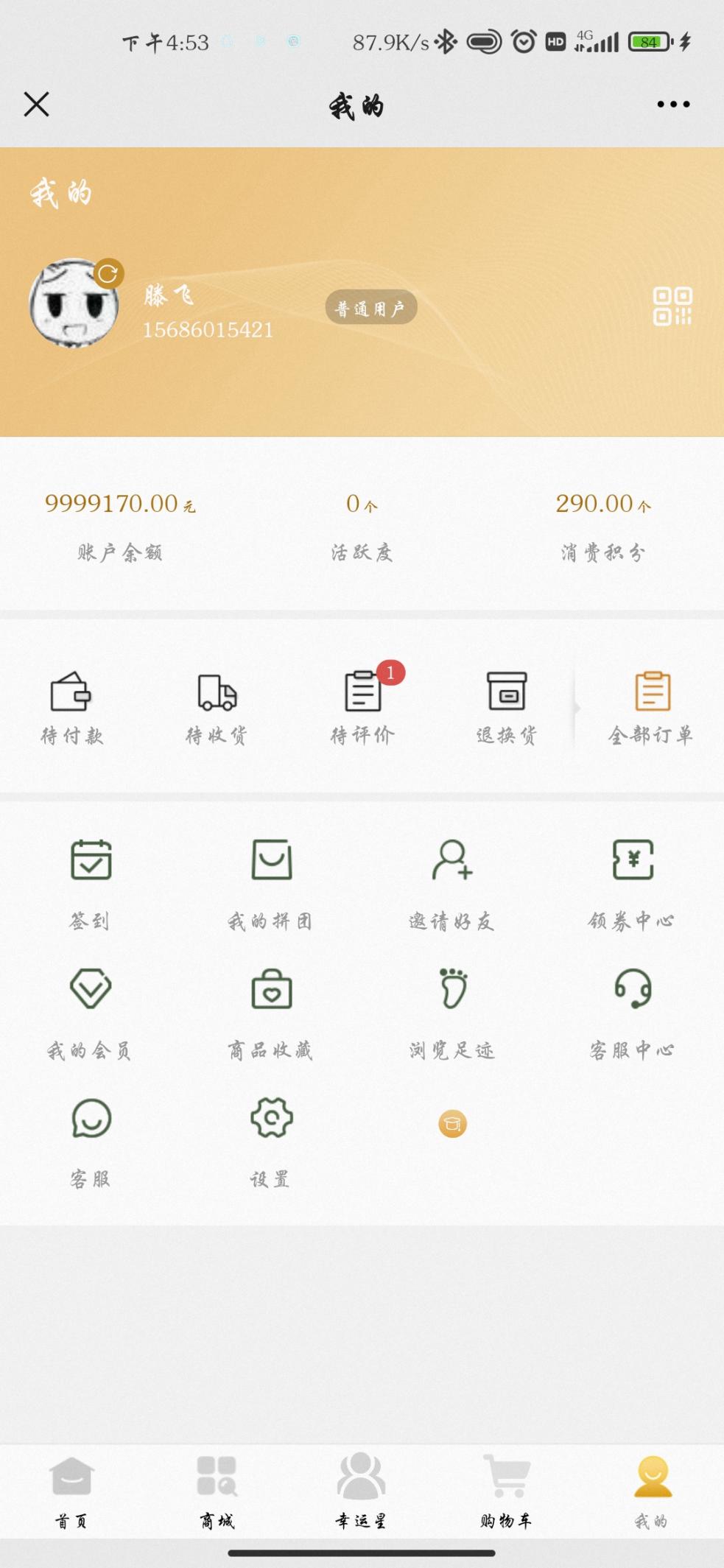Open the QR code icon

[x=672, y=306]
